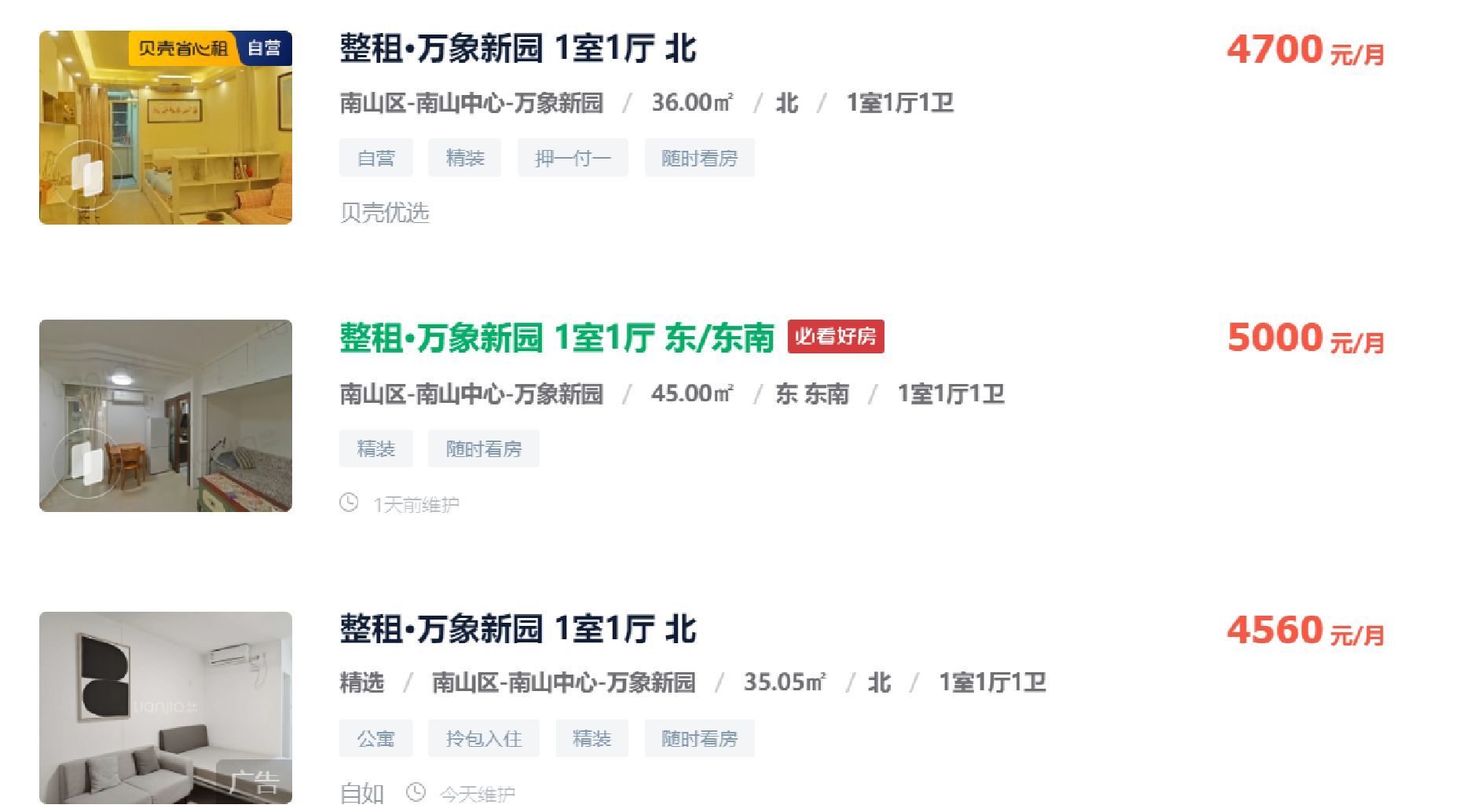The height and width of the screenshot is (812, 1461).
Task: View the photo of the 45㎡ 东南 listing
Action: [x=166, y=415]
